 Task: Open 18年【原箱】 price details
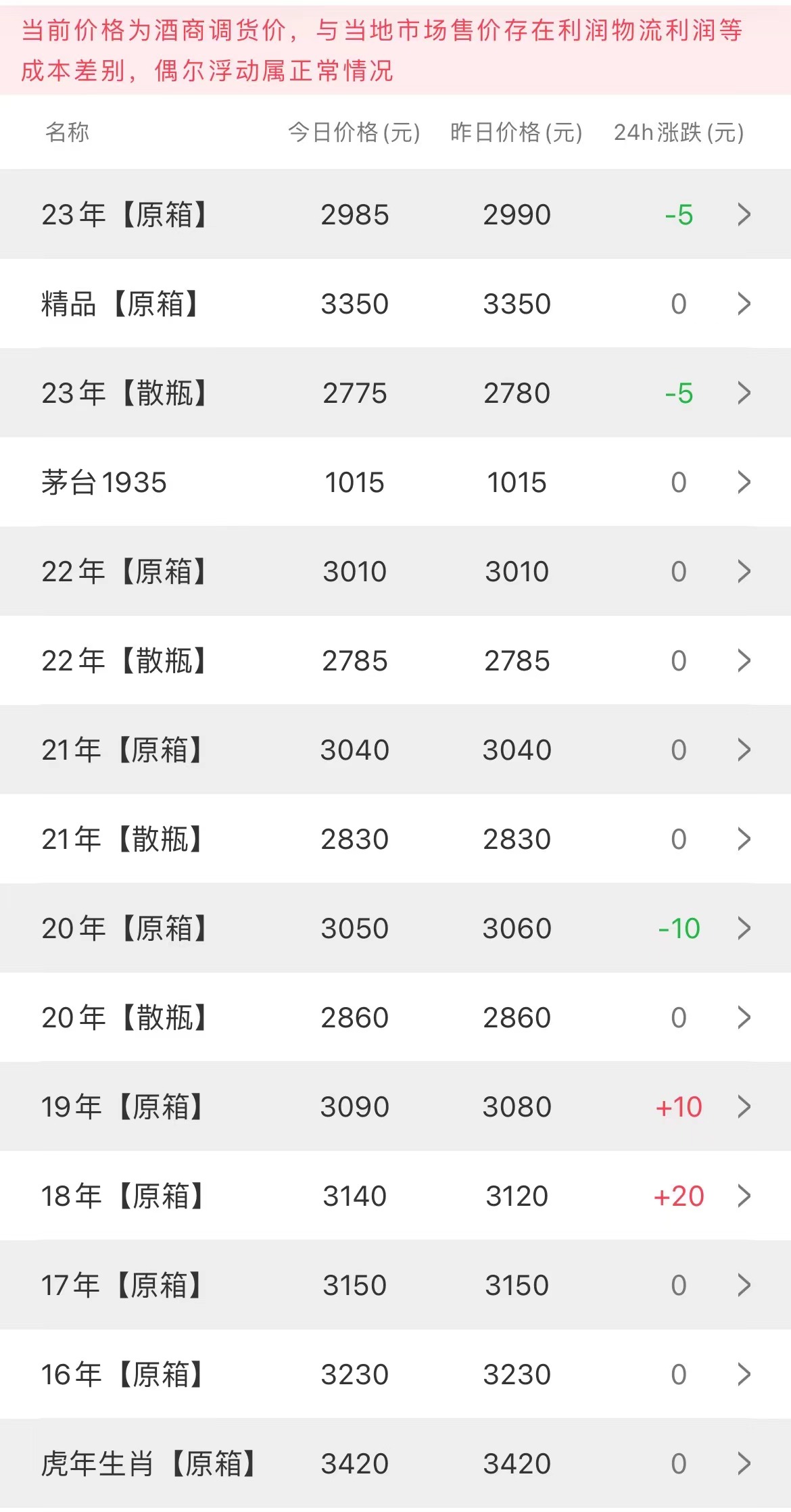(x=395, y=1196)
